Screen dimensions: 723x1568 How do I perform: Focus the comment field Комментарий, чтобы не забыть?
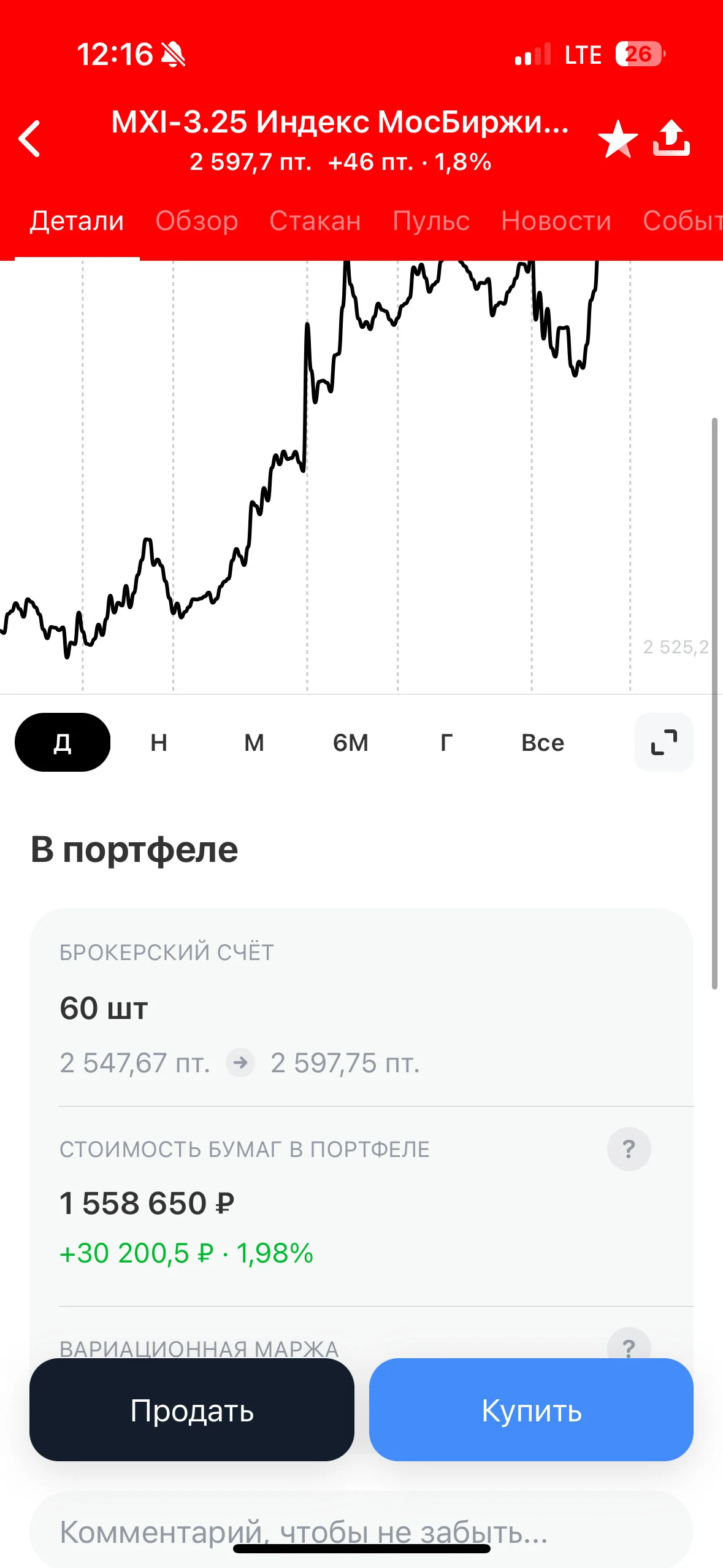361,1531
